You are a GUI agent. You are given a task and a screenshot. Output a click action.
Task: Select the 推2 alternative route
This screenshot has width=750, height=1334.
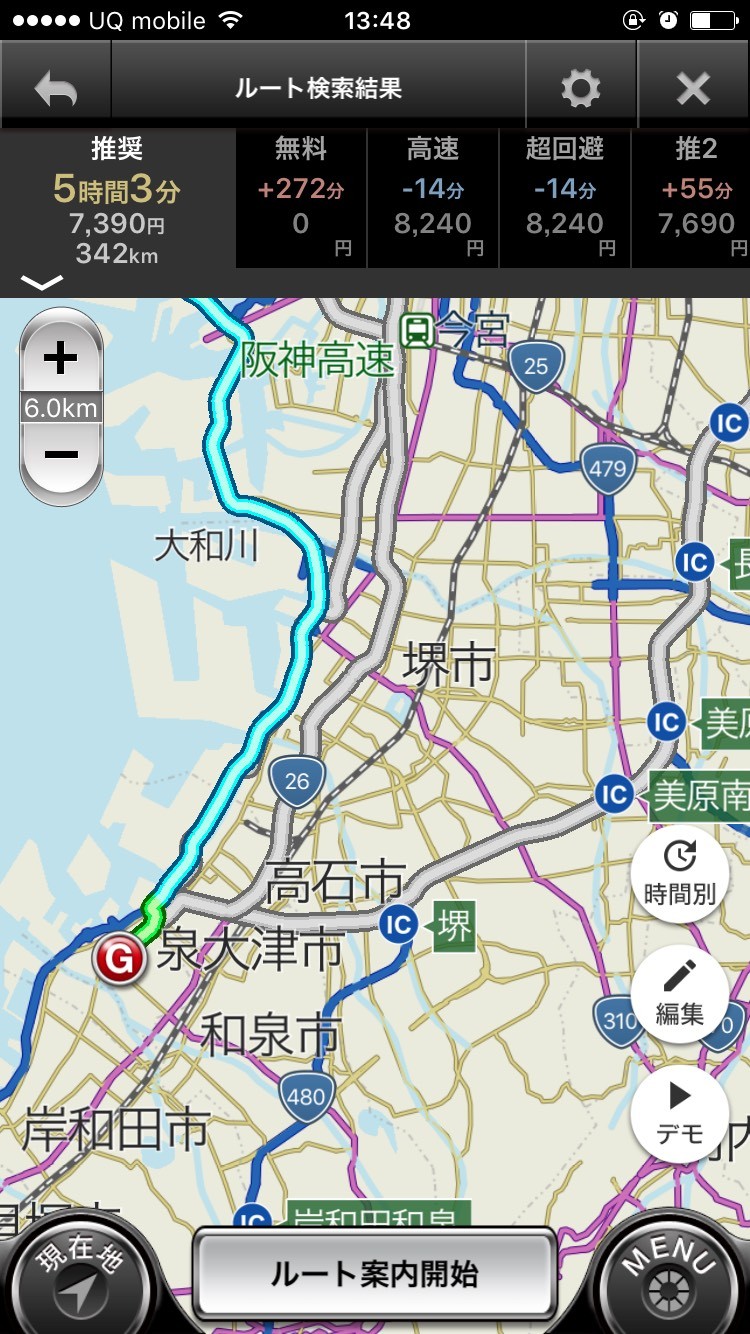695,200
